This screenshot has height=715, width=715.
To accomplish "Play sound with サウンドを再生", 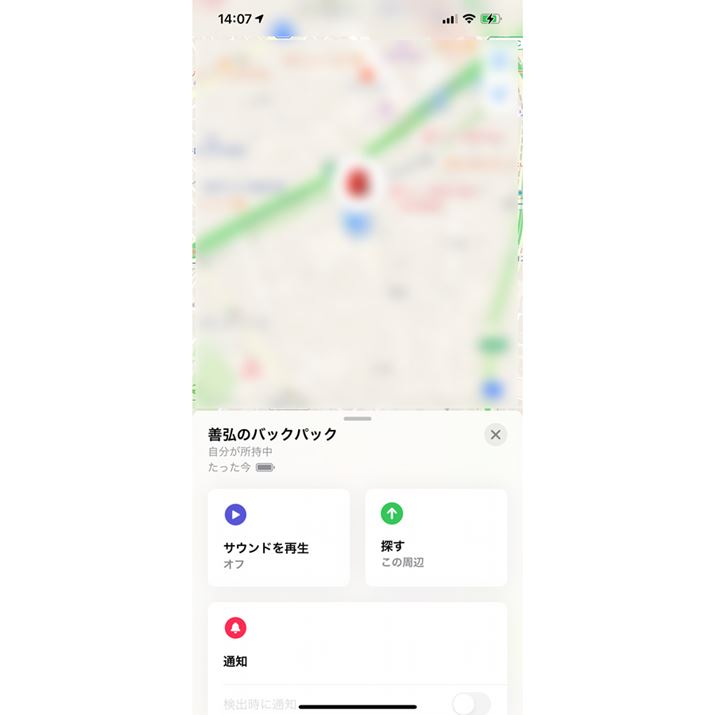I will tap(278, 537).
